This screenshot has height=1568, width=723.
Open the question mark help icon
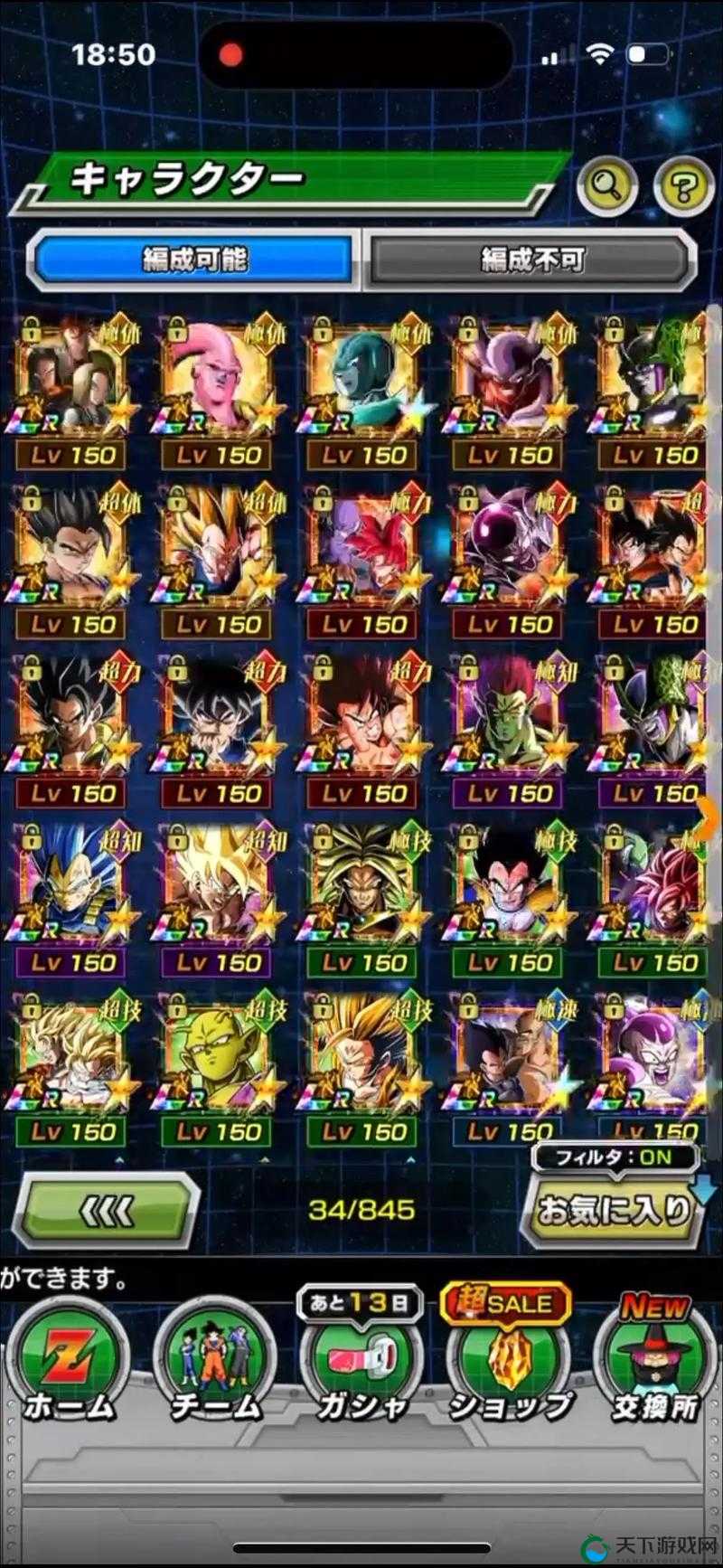click(682, 186)
